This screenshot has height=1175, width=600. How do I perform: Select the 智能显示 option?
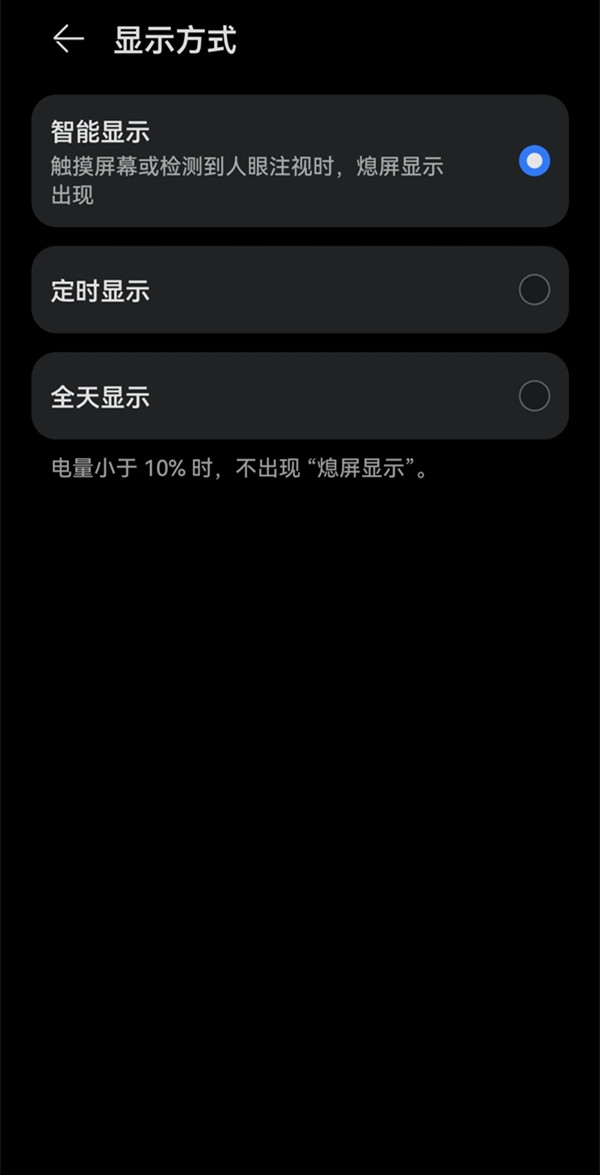point(534,161)
